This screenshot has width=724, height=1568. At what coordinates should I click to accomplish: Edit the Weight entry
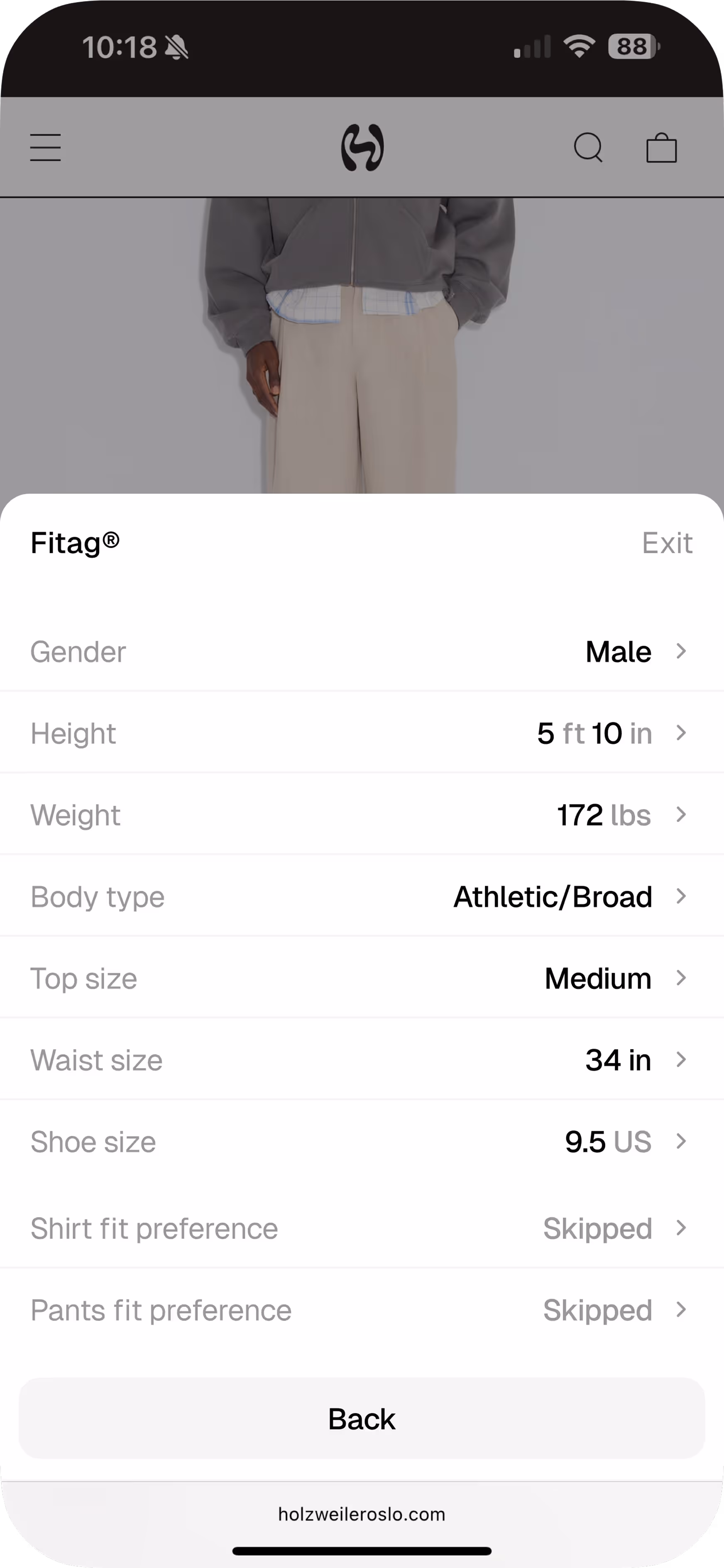pos(362,815)
